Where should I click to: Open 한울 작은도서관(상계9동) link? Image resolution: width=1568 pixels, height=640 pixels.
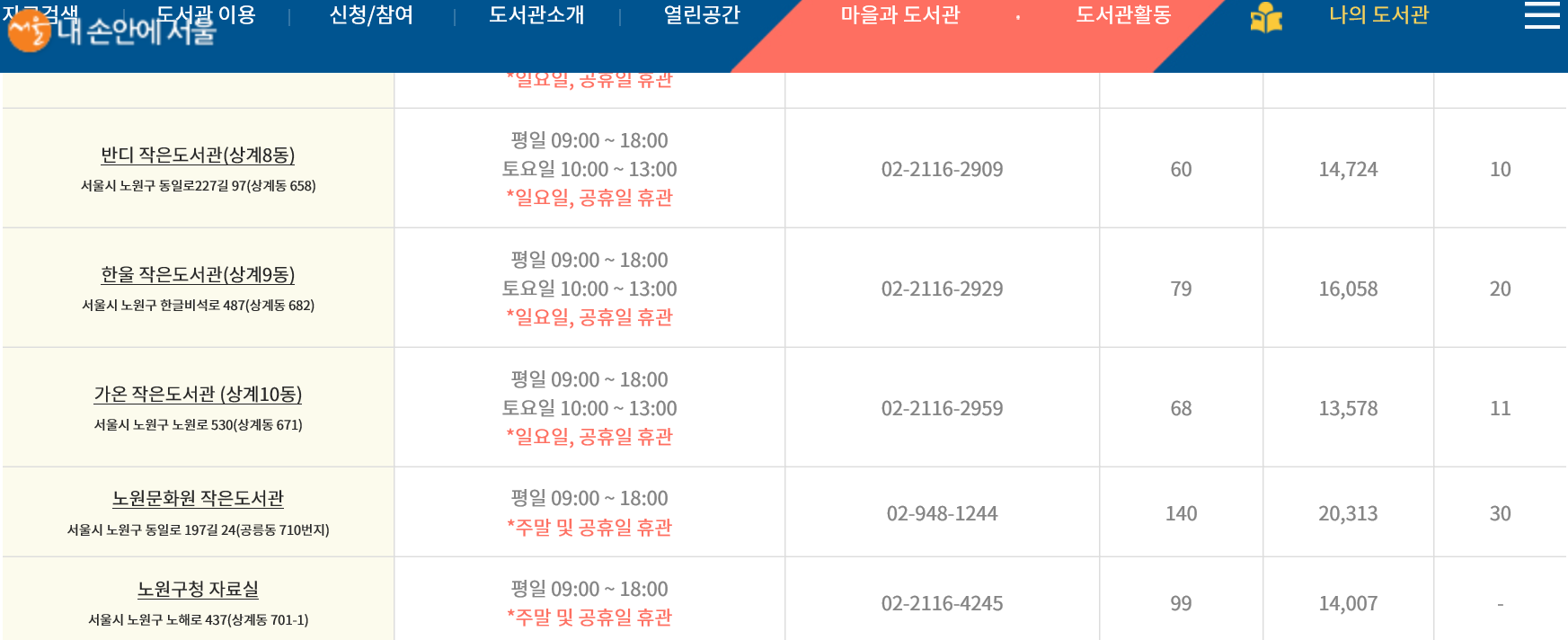coord(198,274)
